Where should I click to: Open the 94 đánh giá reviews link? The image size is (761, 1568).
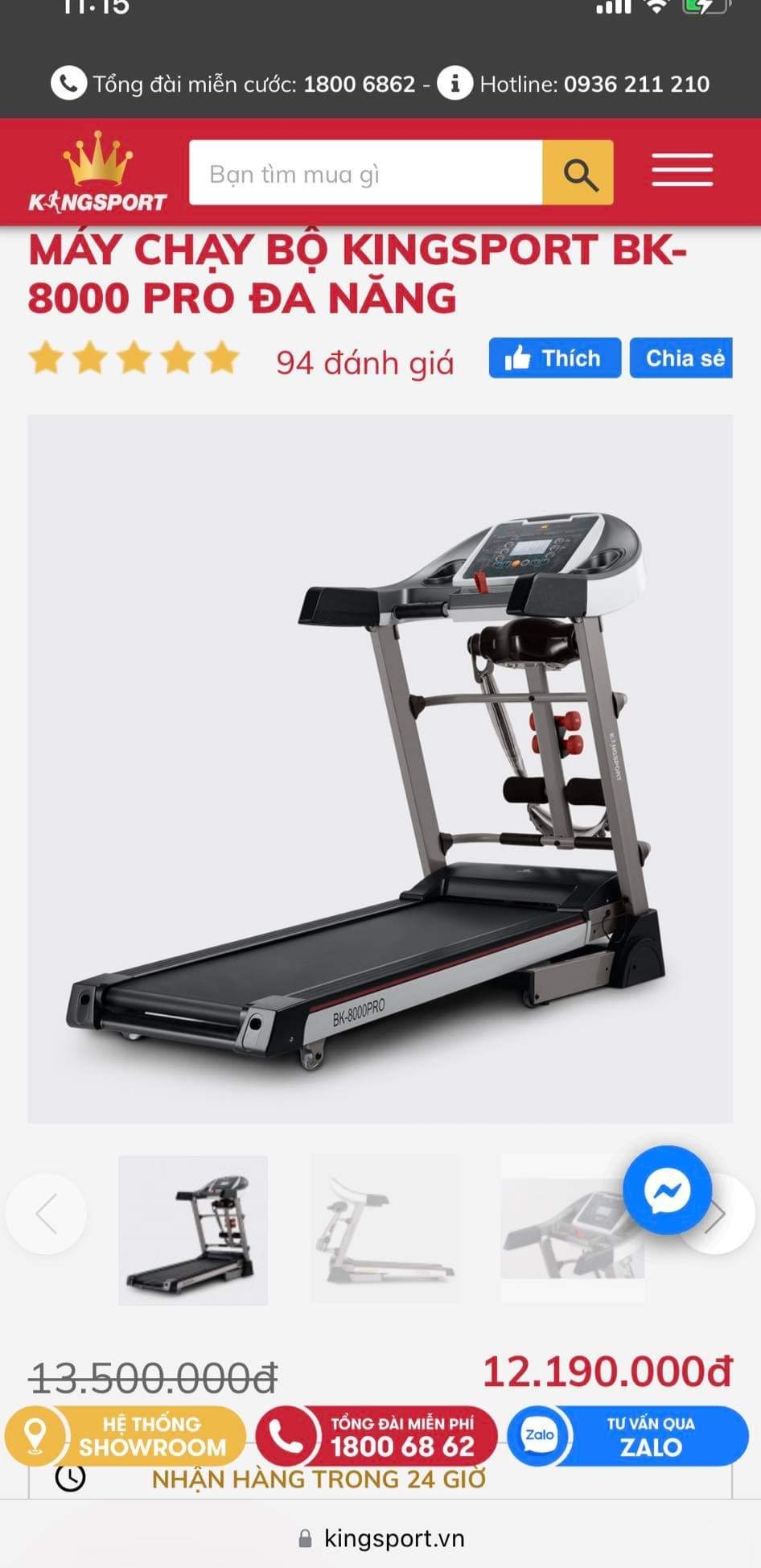click(364, 363)
